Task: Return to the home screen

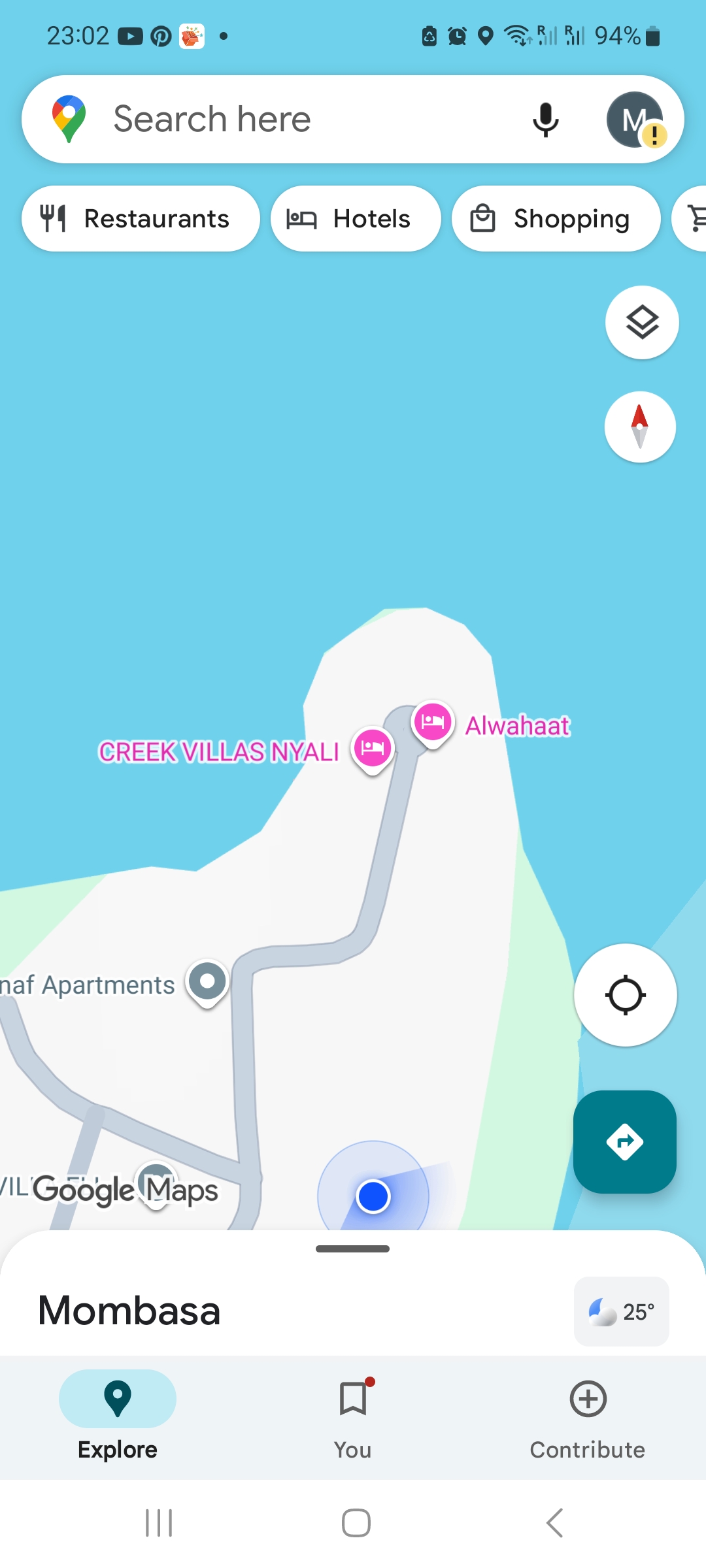Action: click(356, 1523)
